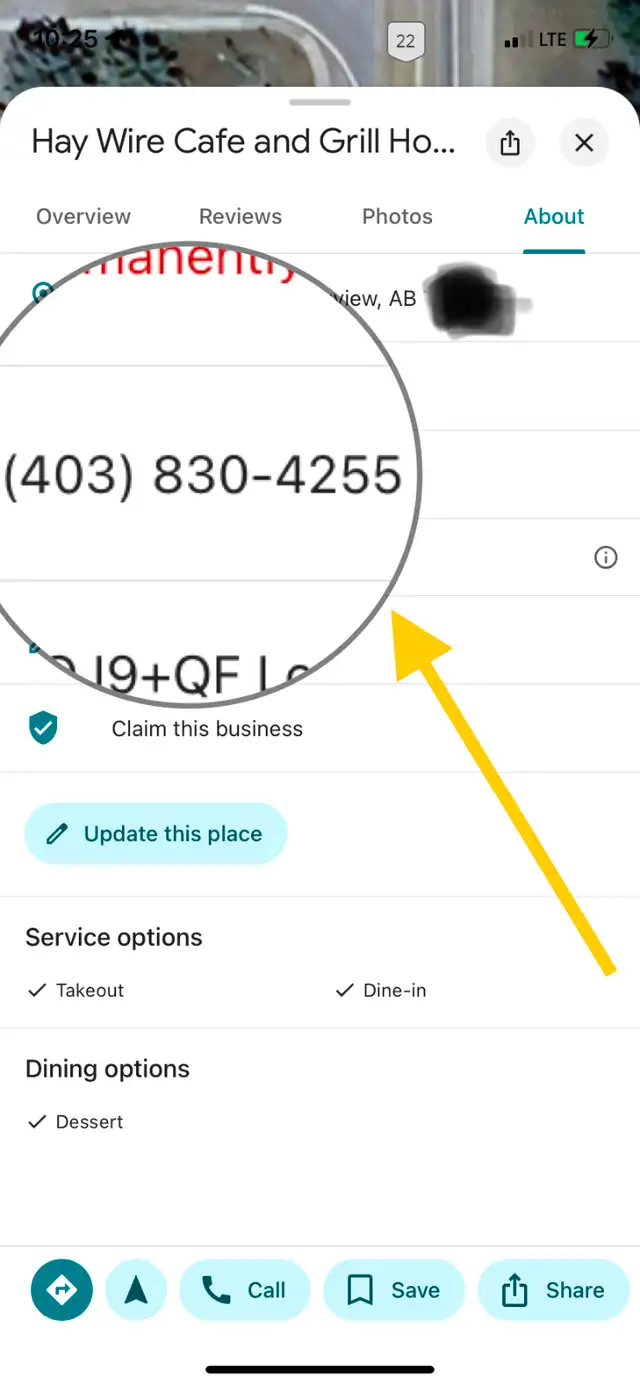
Task: Claim this business
Action: (320, 729)
